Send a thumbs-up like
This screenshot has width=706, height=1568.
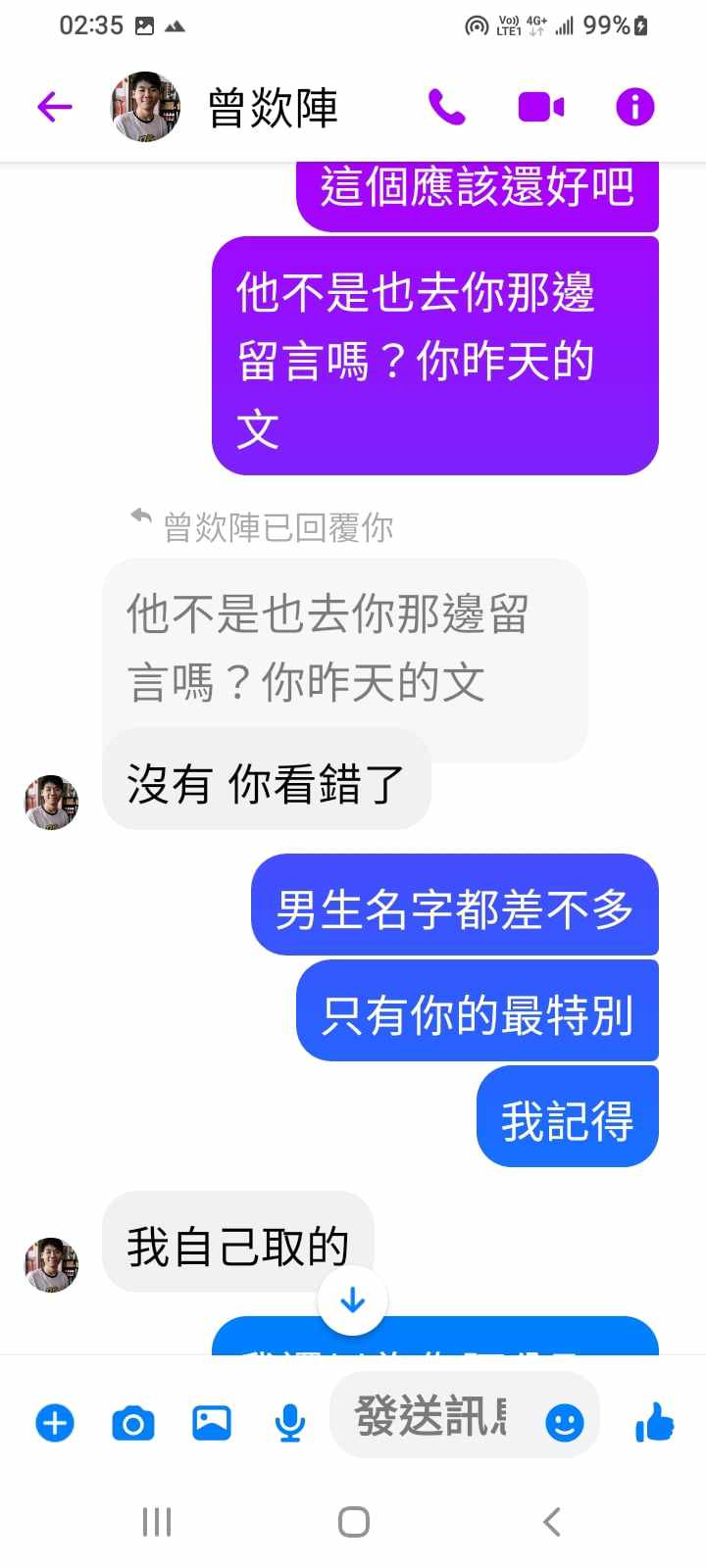pyautogui.click(x=654, y=1422)
